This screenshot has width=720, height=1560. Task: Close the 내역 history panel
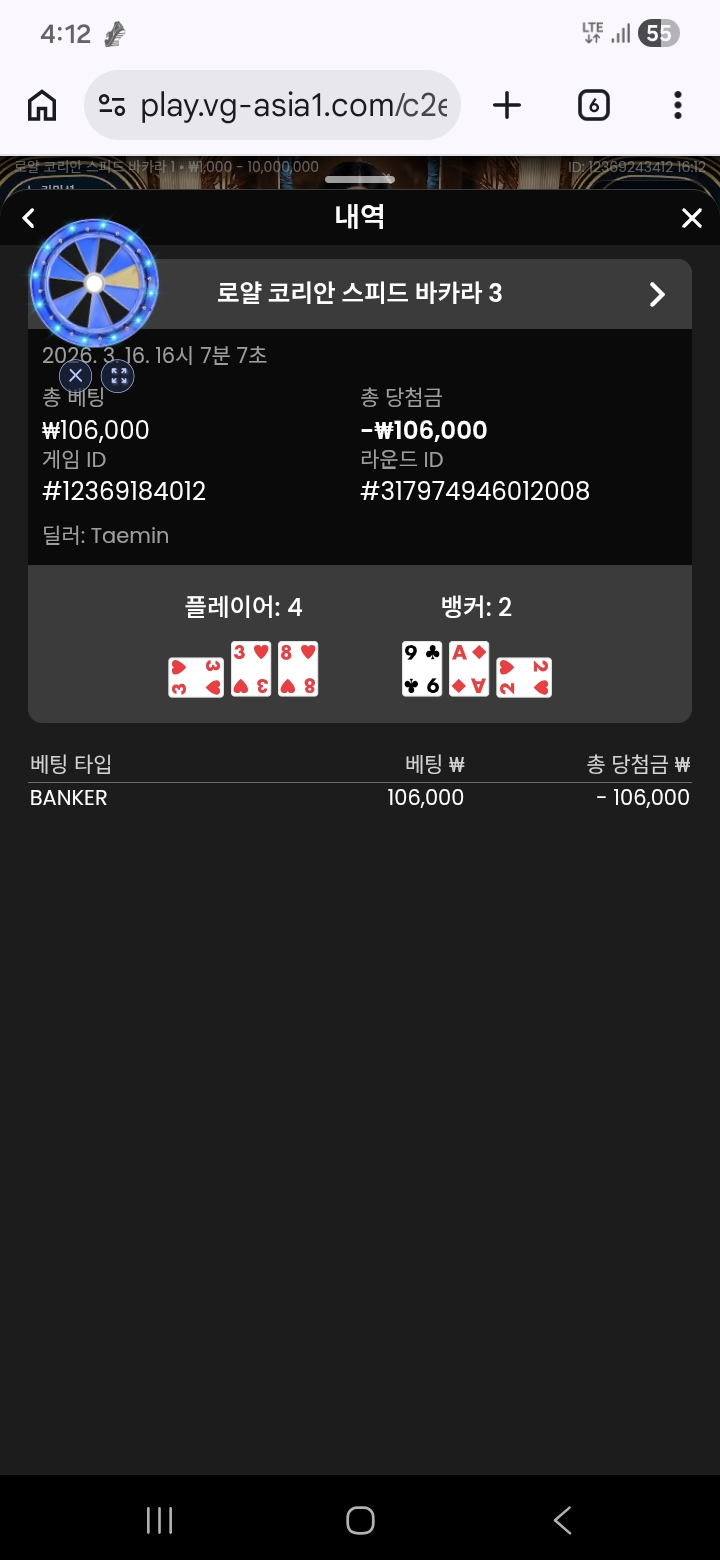(691, 218)
